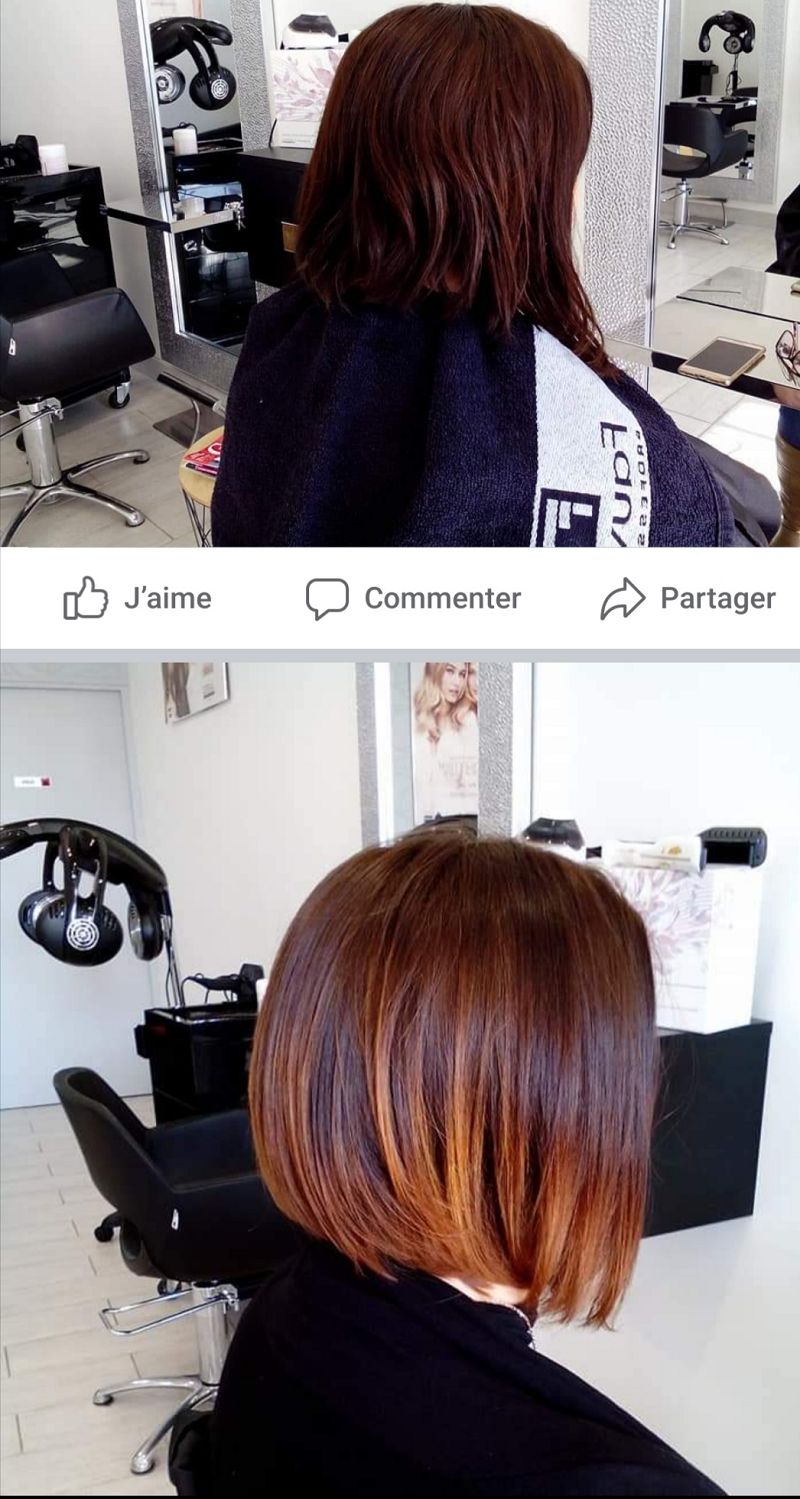
Task: Open the top photo of long hair
Action: 400,273
